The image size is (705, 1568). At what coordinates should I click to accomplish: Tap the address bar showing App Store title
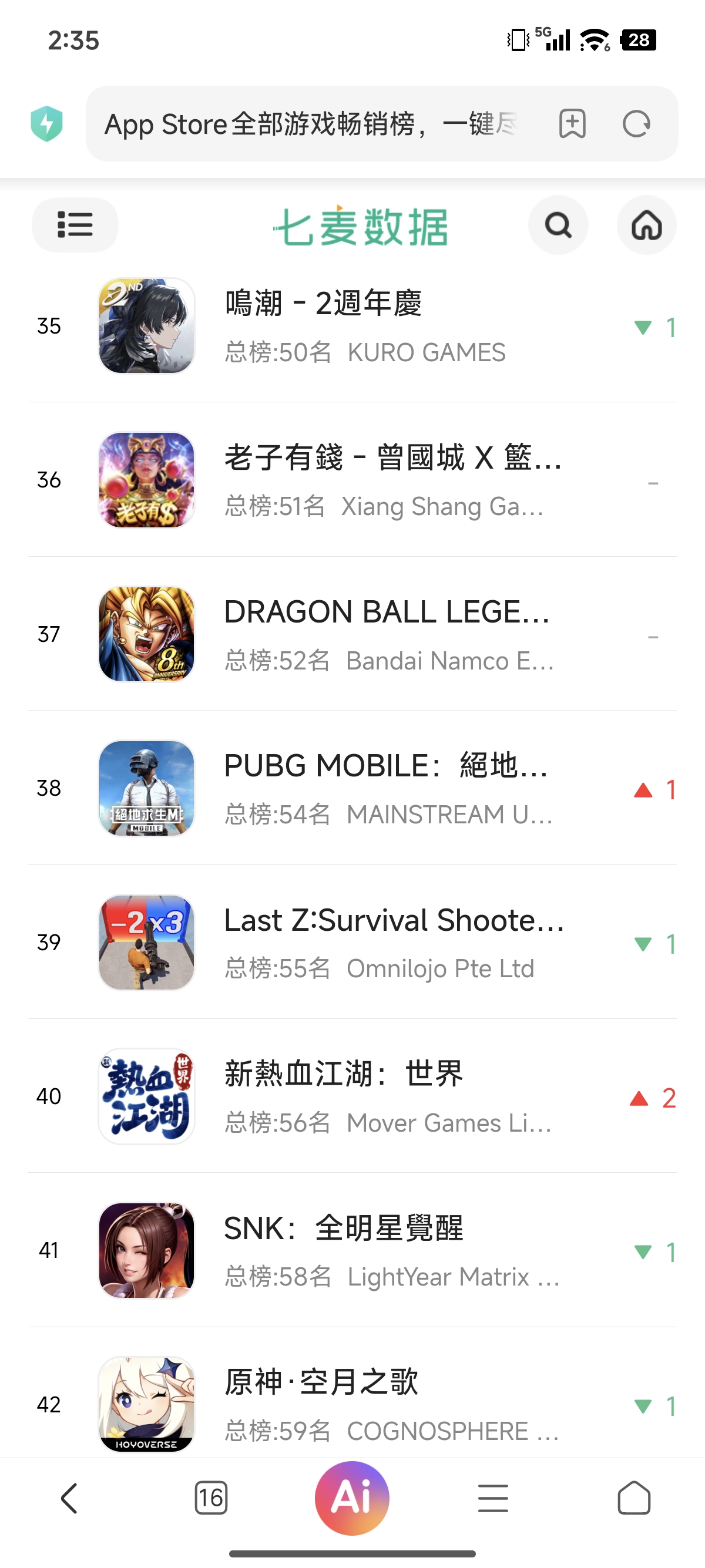coord(310,124)
